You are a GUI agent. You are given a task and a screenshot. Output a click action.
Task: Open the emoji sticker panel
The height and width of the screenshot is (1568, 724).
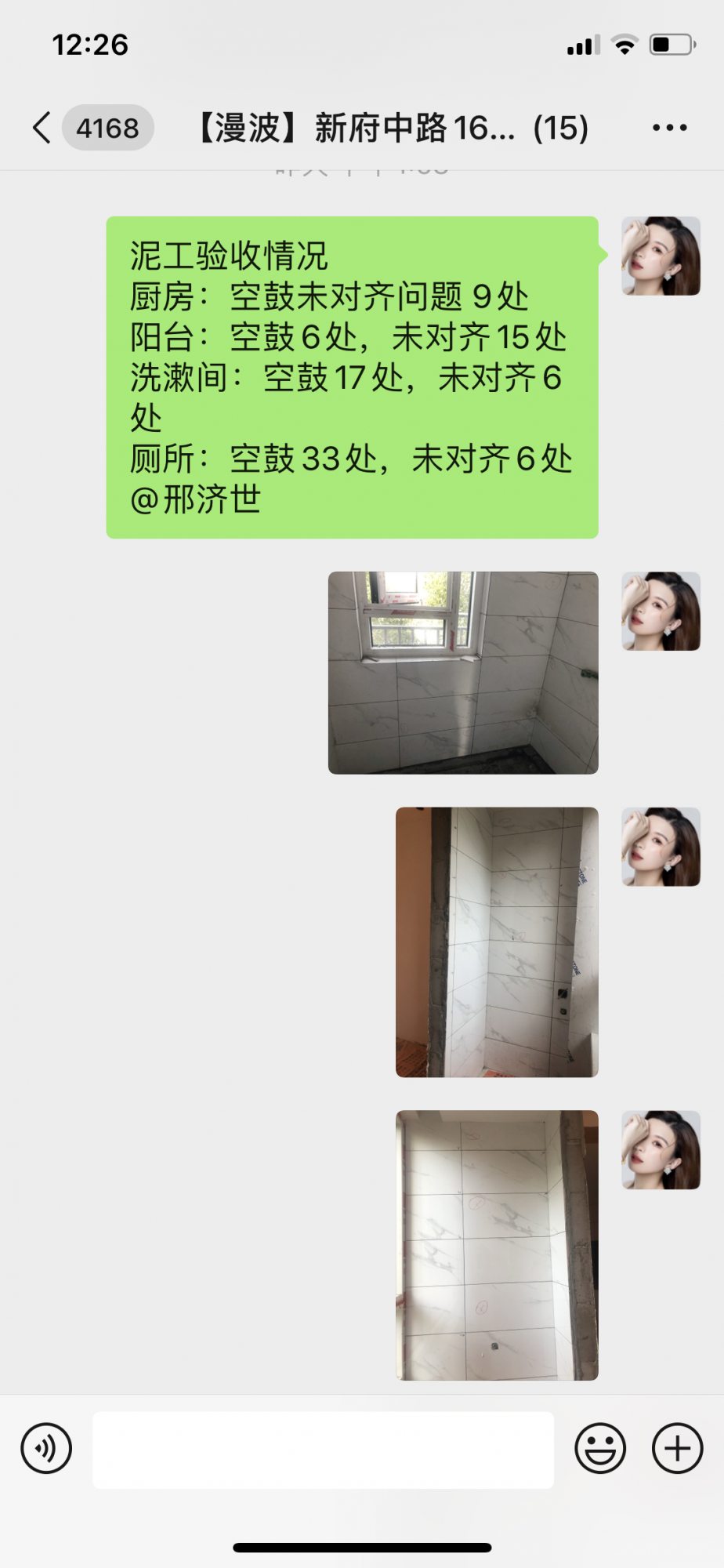click(600, 1448)
